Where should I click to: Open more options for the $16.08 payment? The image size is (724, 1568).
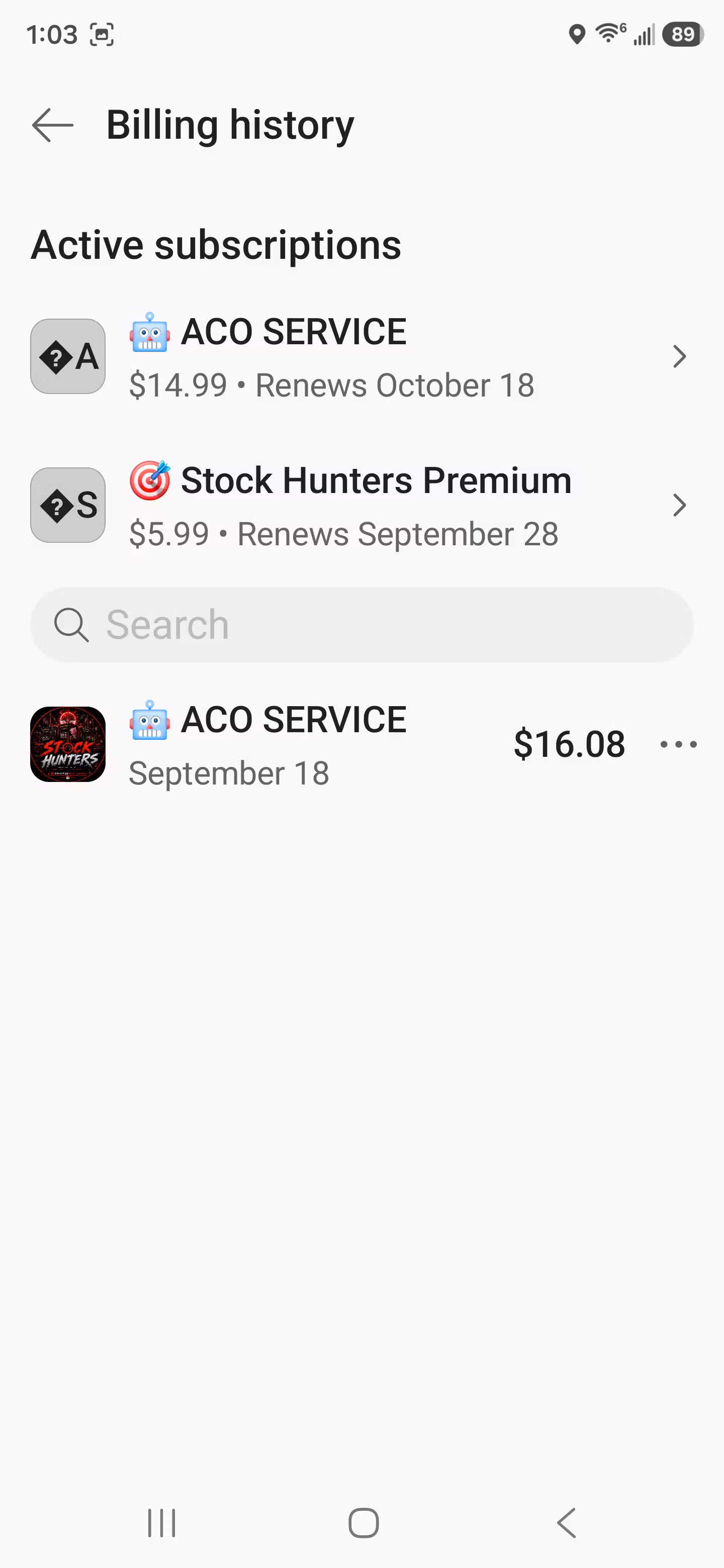point(678,744)
